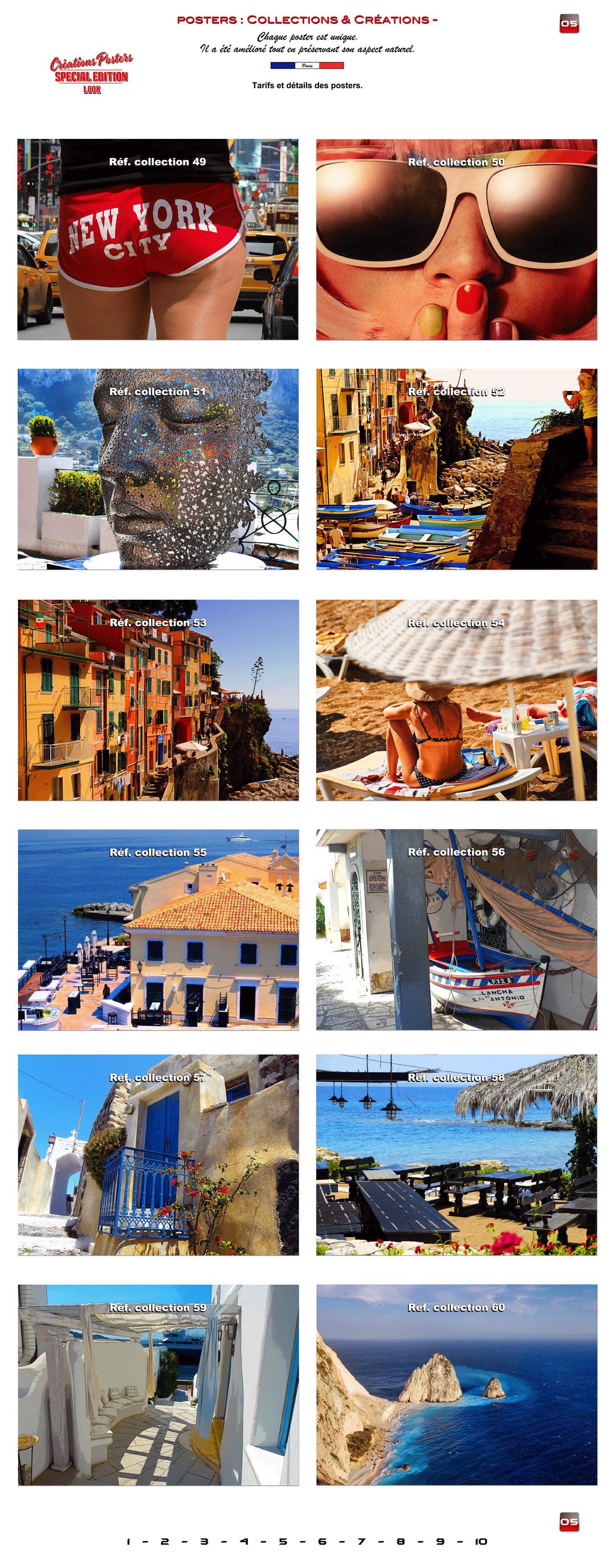The width and height of the screenshot is (615, 1568).
Task: View poster Réf. collection 50
Action: (x=456, y=239)
